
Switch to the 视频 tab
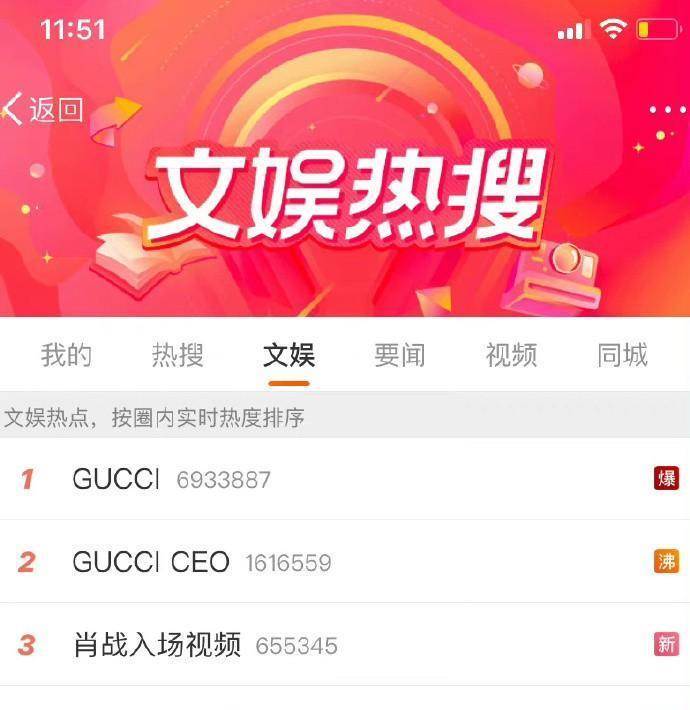click(x=511, y=355)
